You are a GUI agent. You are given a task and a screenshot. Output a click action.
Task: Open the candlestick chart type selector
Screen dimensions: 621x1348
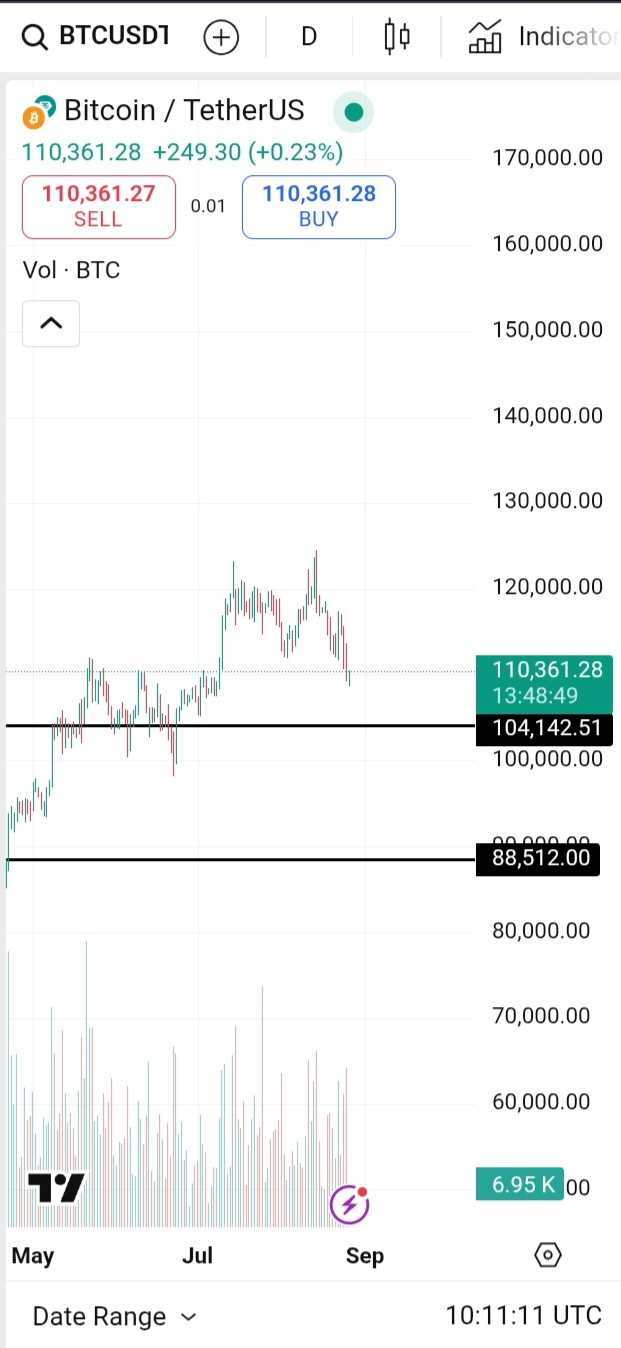click(397, 37)
